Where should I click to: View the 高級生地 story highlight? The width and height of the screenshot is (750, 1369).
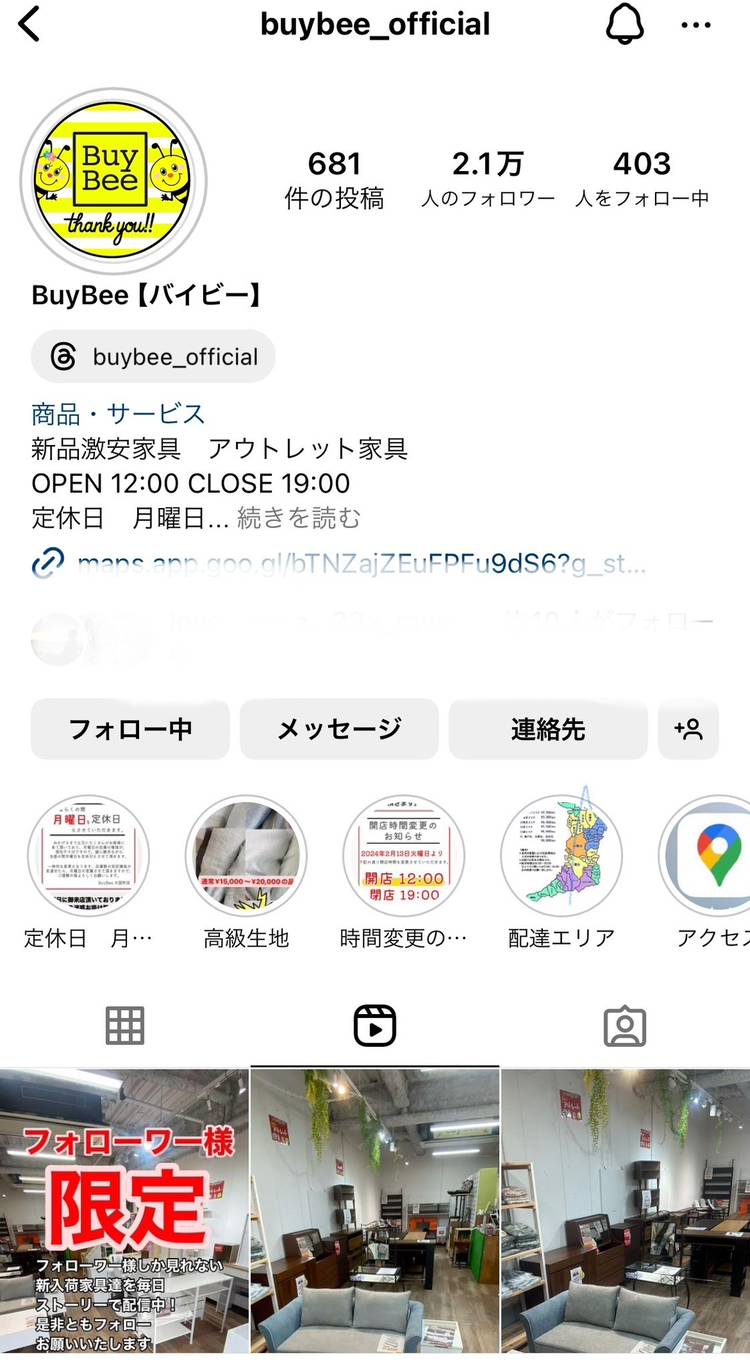[246, 856]
